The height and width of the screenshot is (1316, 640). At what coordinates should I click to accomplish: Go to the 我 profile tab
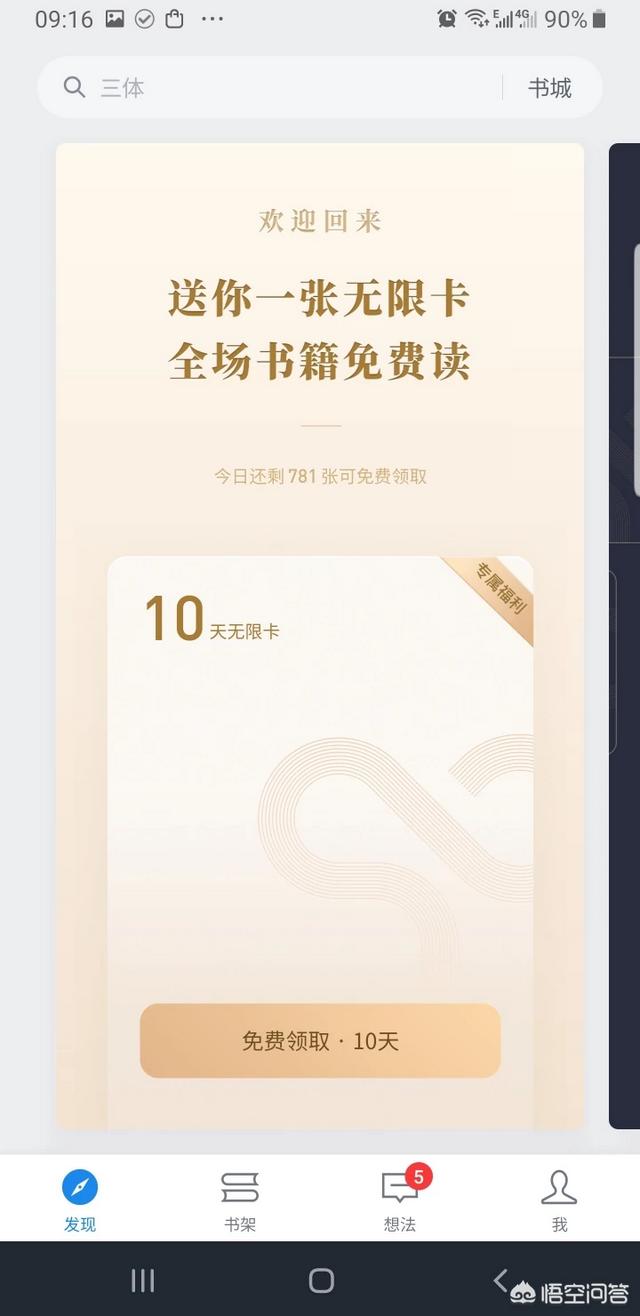(559, 1198)
